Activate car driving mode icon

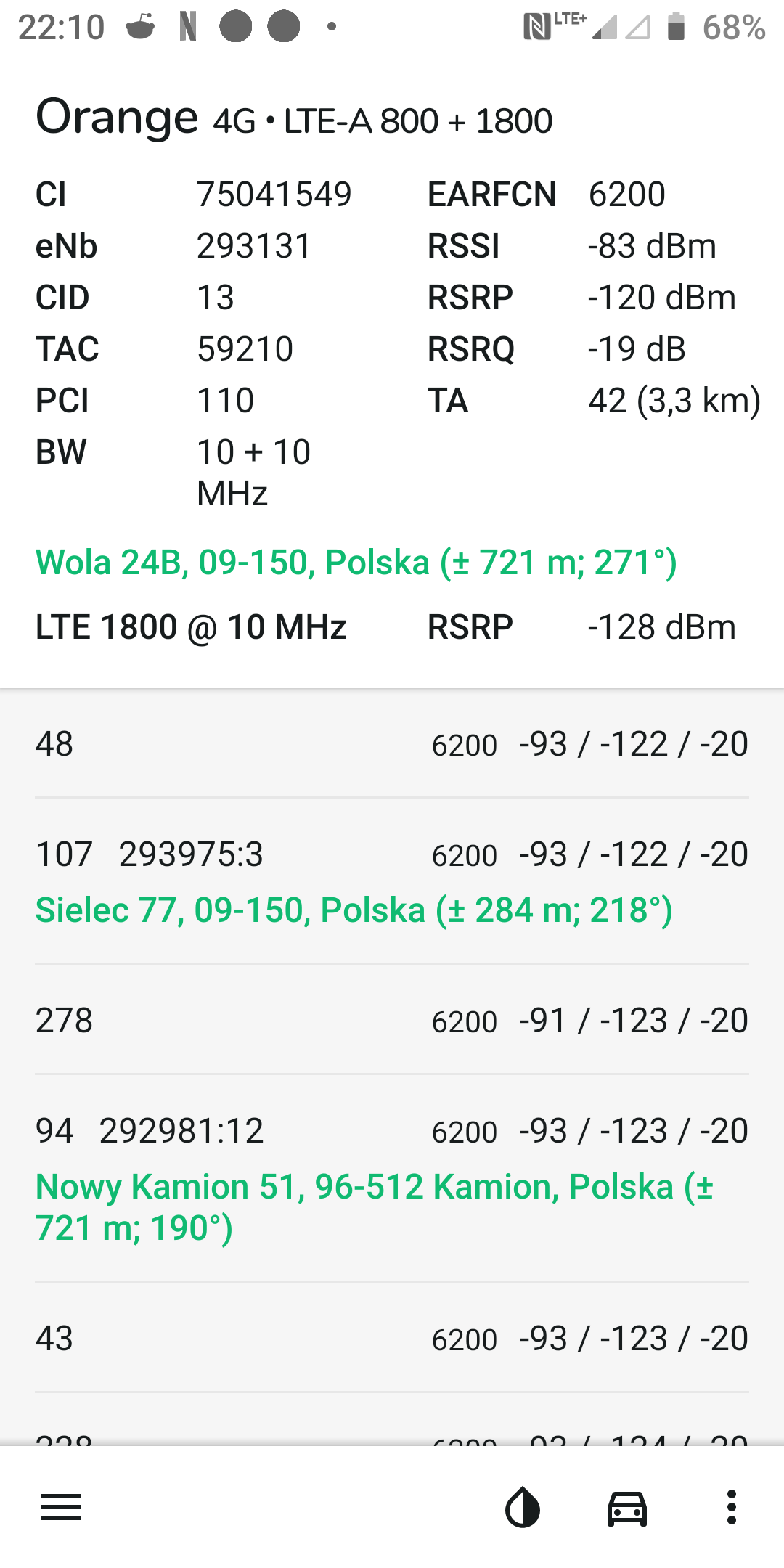click(626, 1508)
